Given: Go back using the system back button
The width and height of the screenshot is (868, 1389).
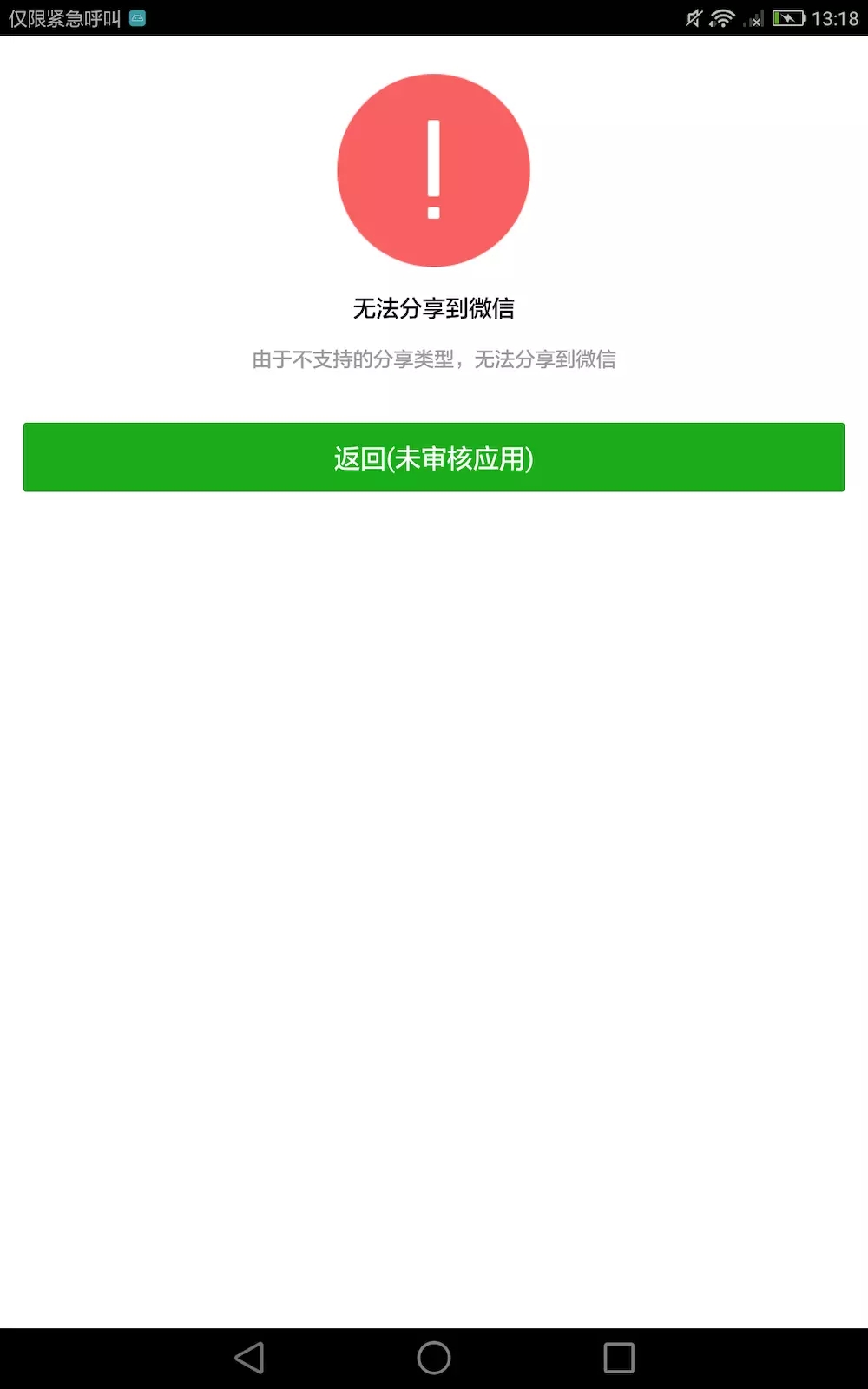Looking at the screenshot, I should (x=250, y=1358).
